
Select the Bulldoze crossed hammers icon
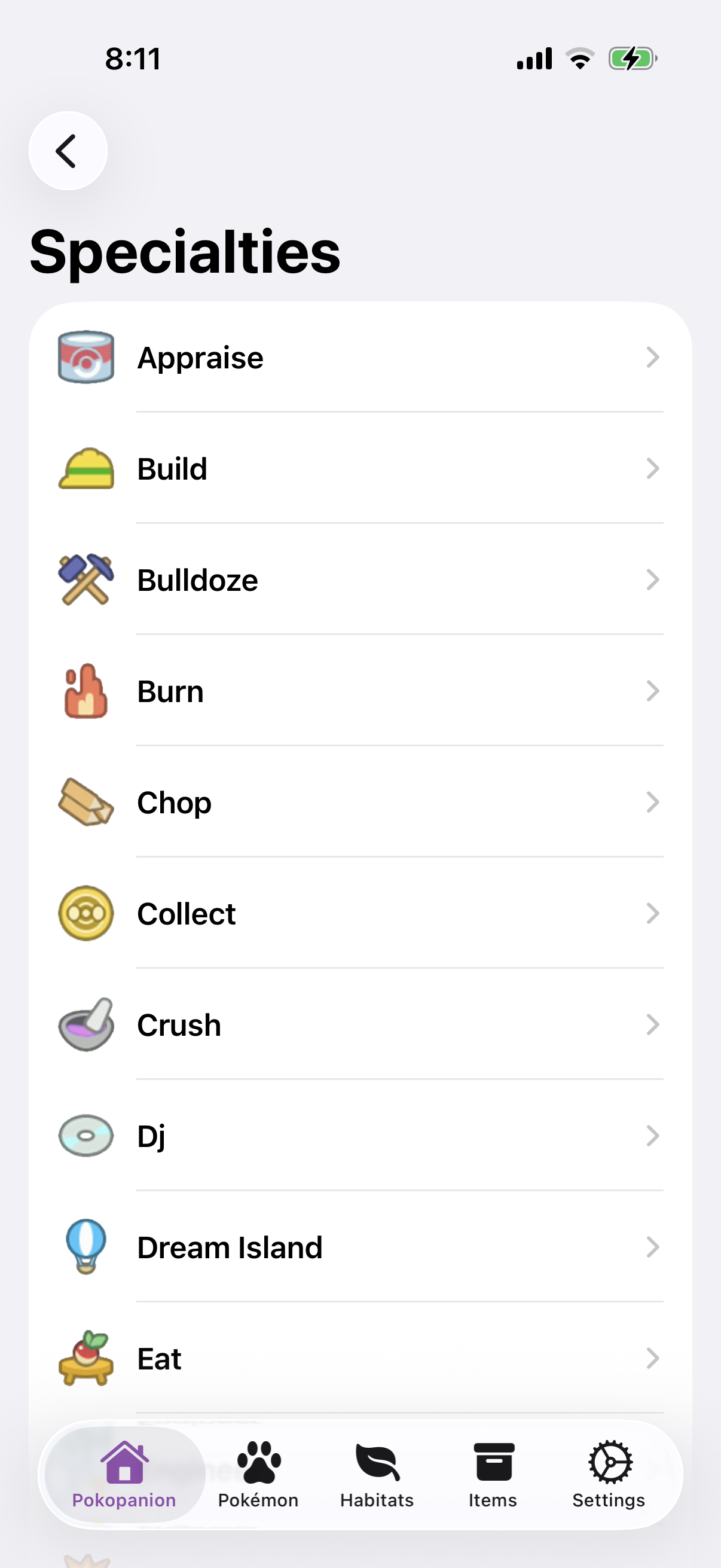coord(85,579)
